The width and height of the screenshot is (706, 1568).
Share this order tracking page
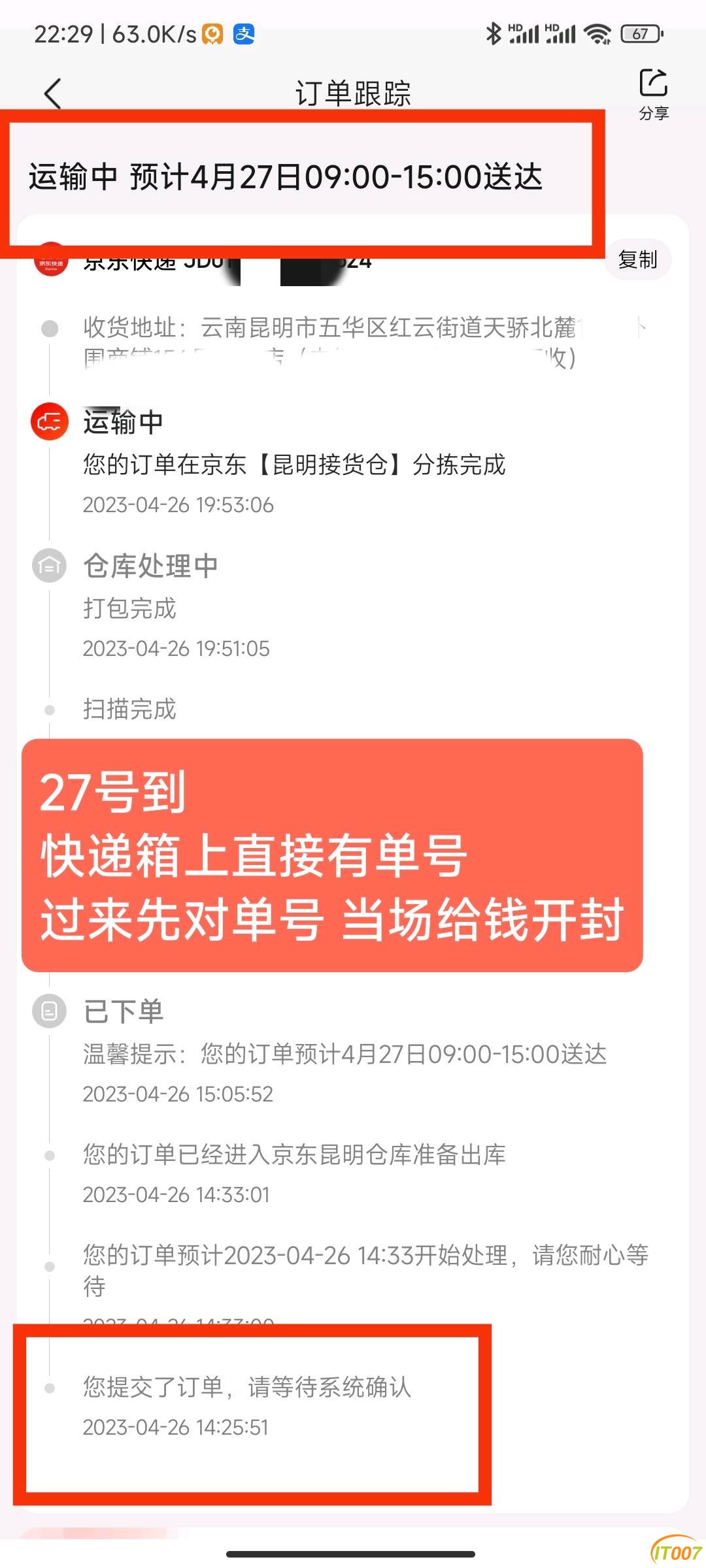coord(653,94)
